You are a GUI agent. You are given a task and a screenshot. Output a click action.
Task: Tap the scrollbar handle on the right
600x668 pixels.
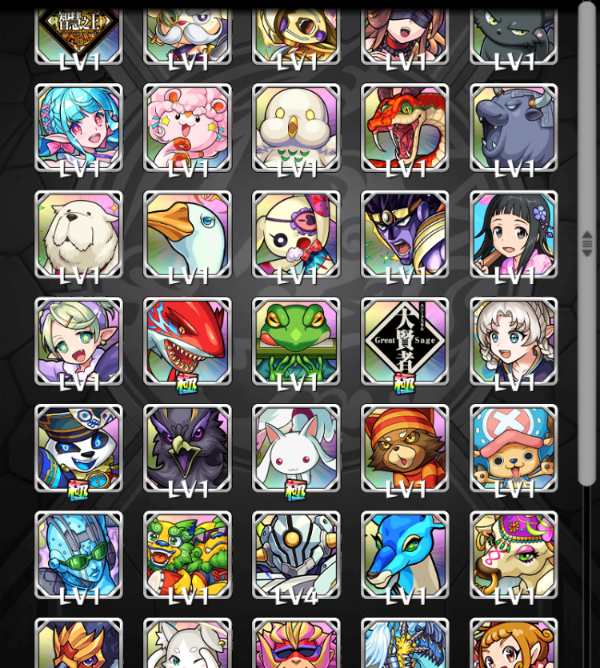point(587,244)
